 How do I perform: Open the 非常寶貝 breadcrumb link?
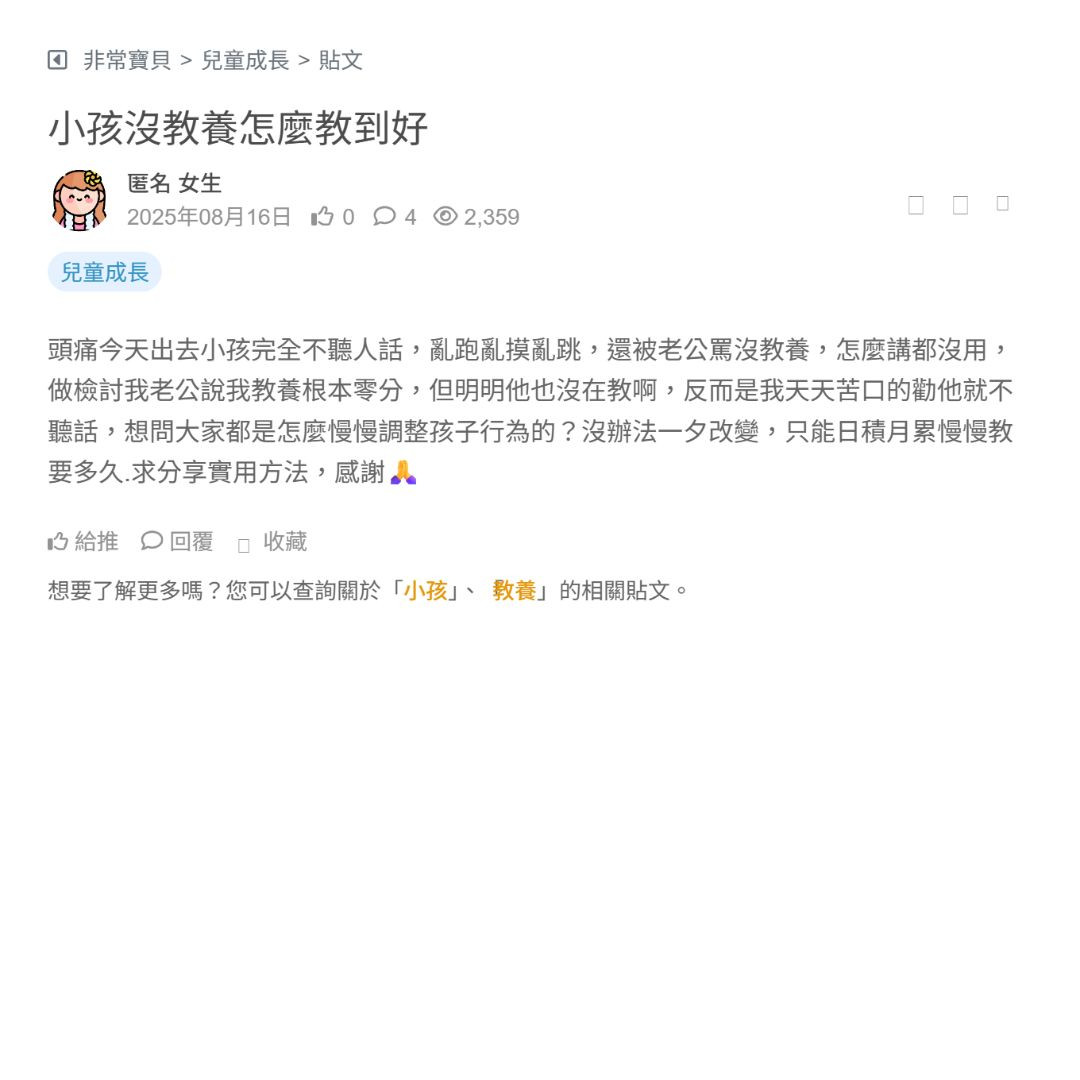coord(127,60)
